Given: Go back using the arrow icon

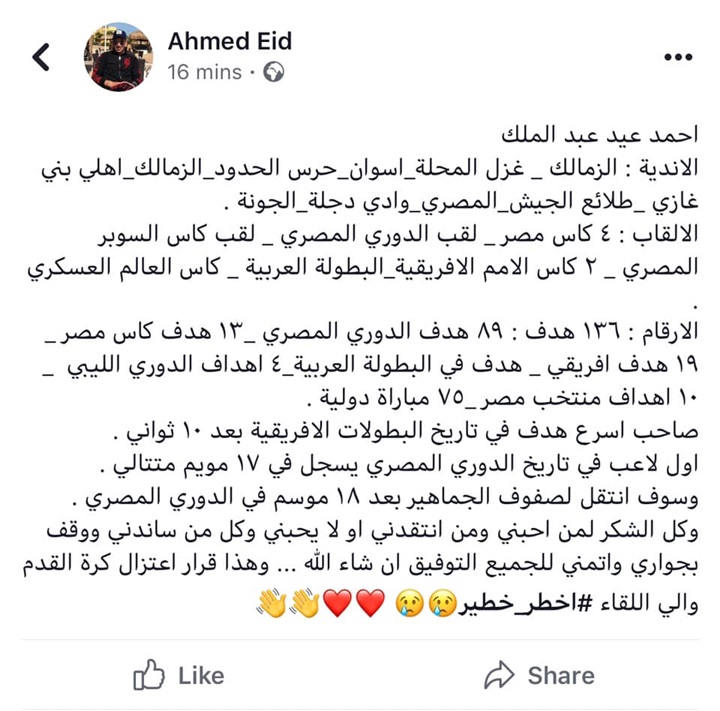Looking at the screenshot, I should 41,56.
